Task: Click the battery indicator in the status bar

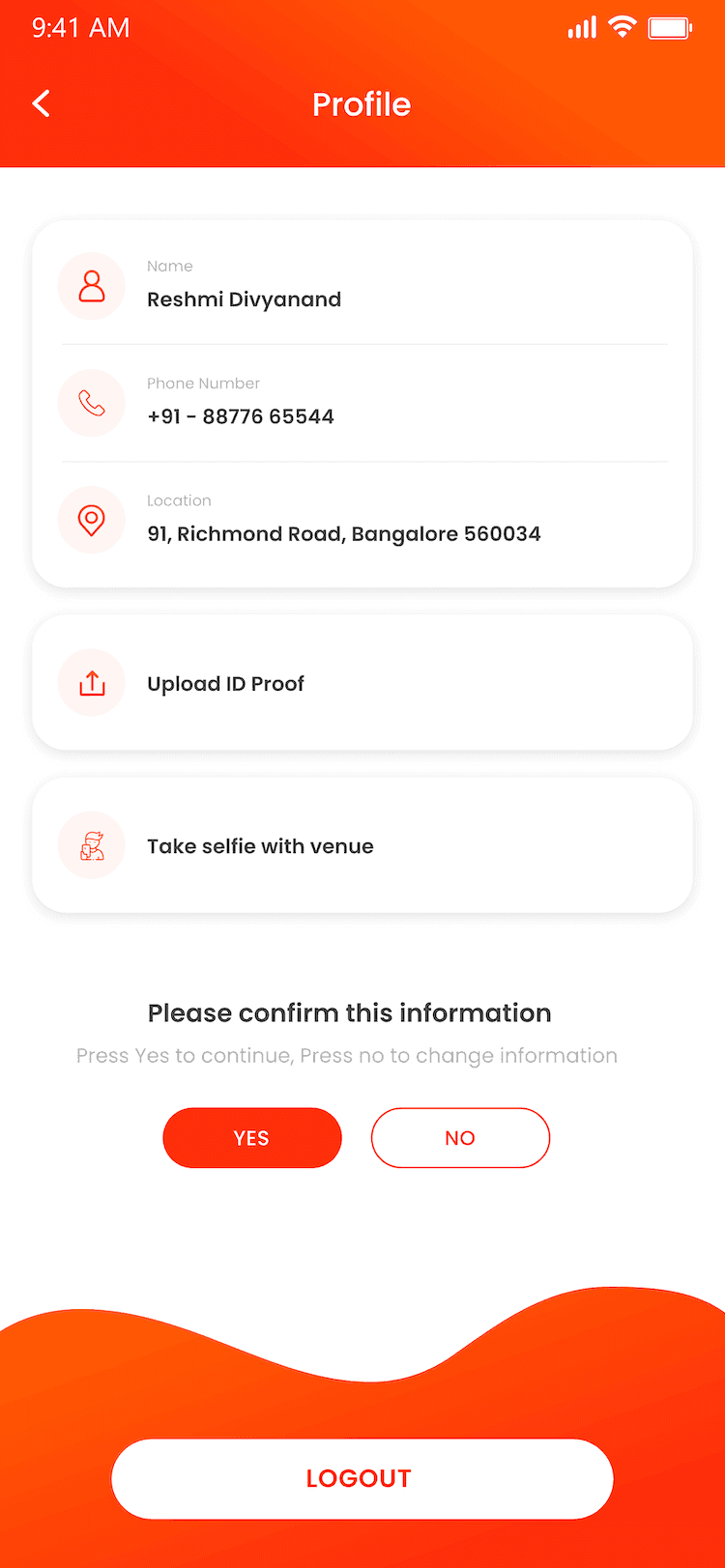Action: coord(671,28)
